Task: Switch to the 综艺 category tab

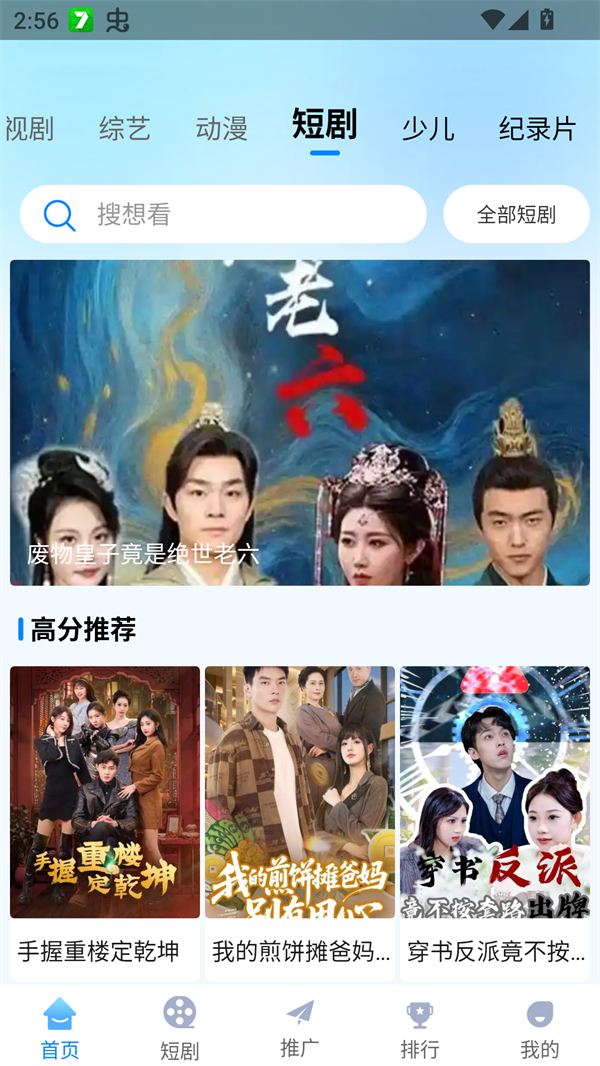Action: click(x=125, y=129)
